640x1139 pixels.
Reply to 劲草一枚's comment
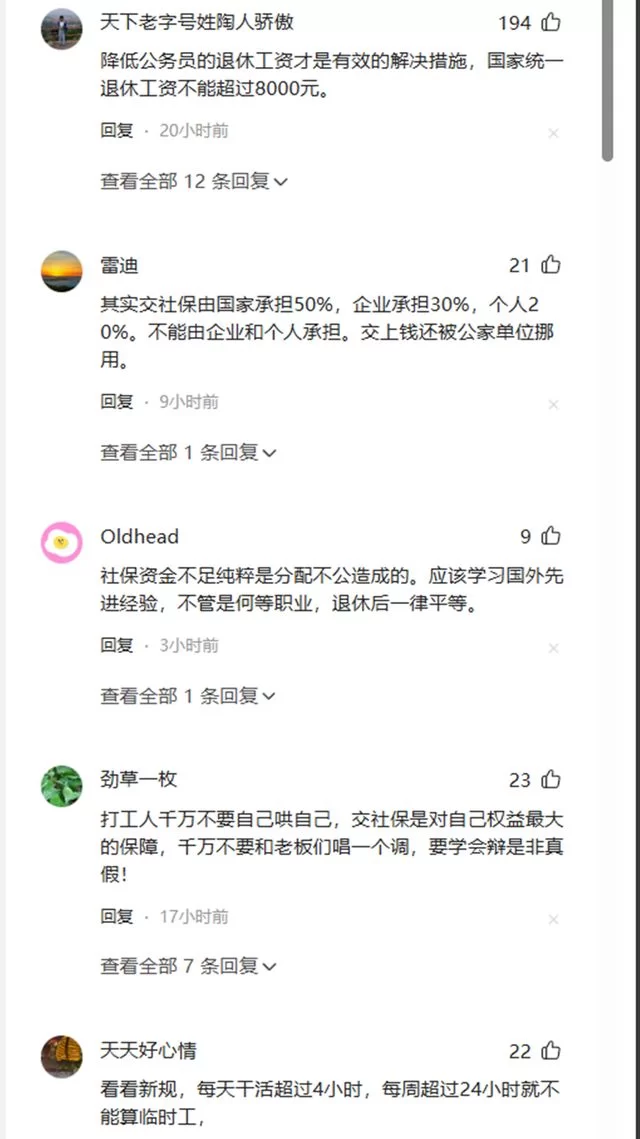117,916
